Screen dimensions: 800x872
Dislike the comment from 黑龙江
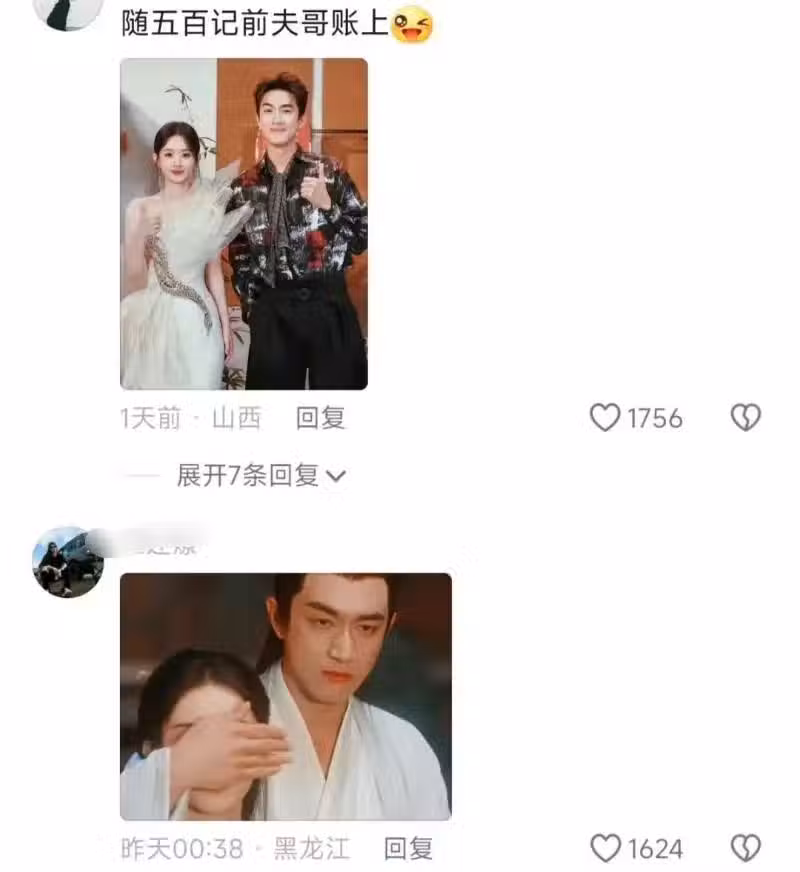[746, 850]
